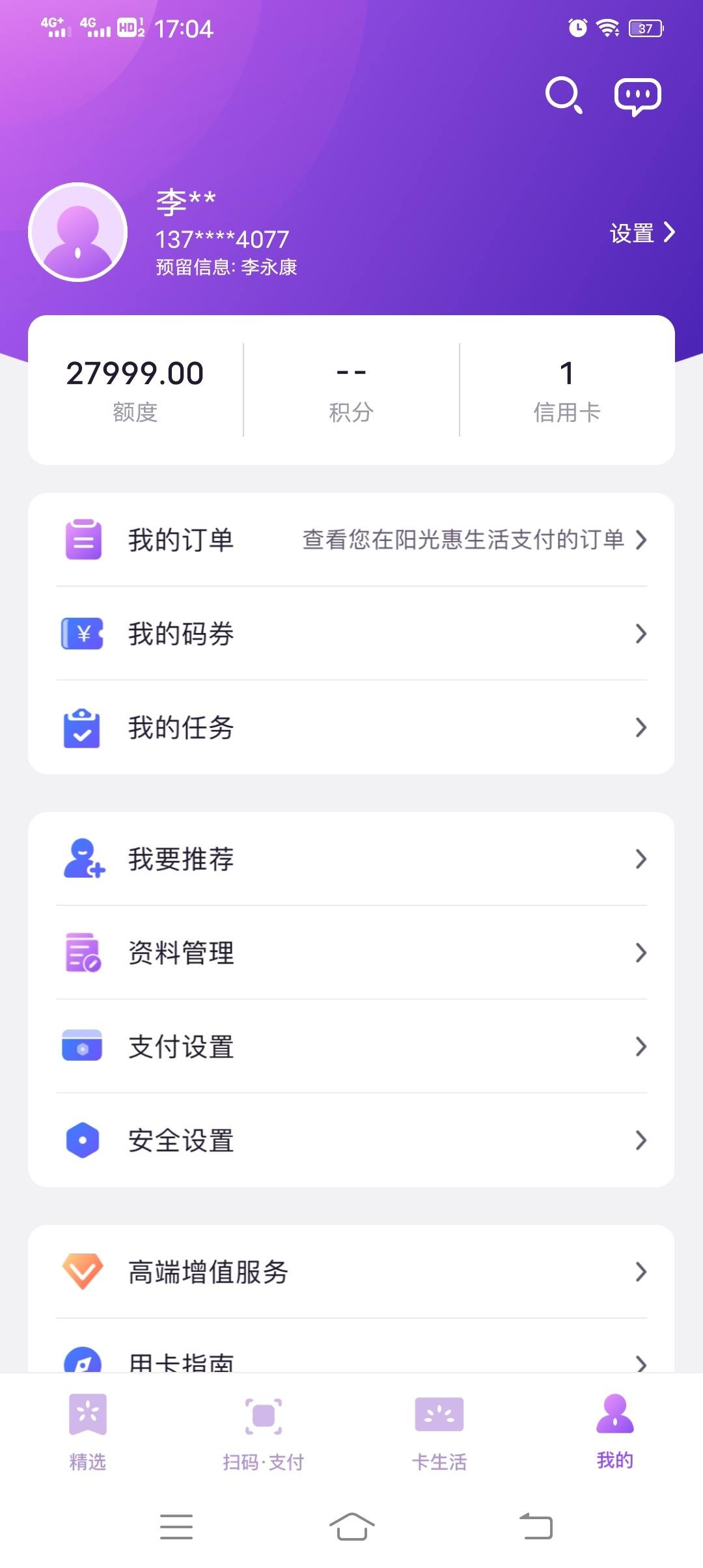
Task: Open the search icon at top
Action: pyautogui.click(x=564, y=95)
